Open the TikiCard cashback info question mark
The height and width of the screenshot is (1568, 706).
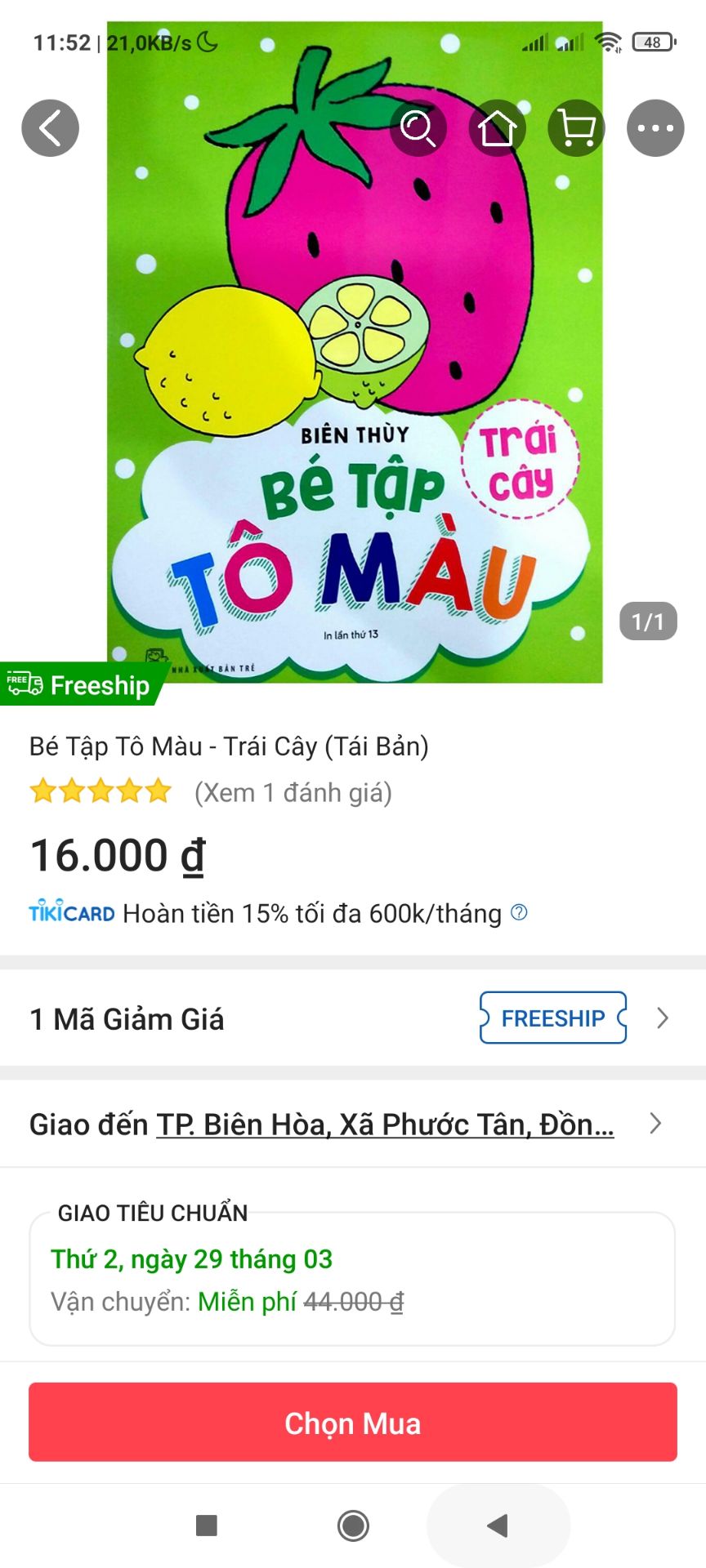click(x=521, y=912)
